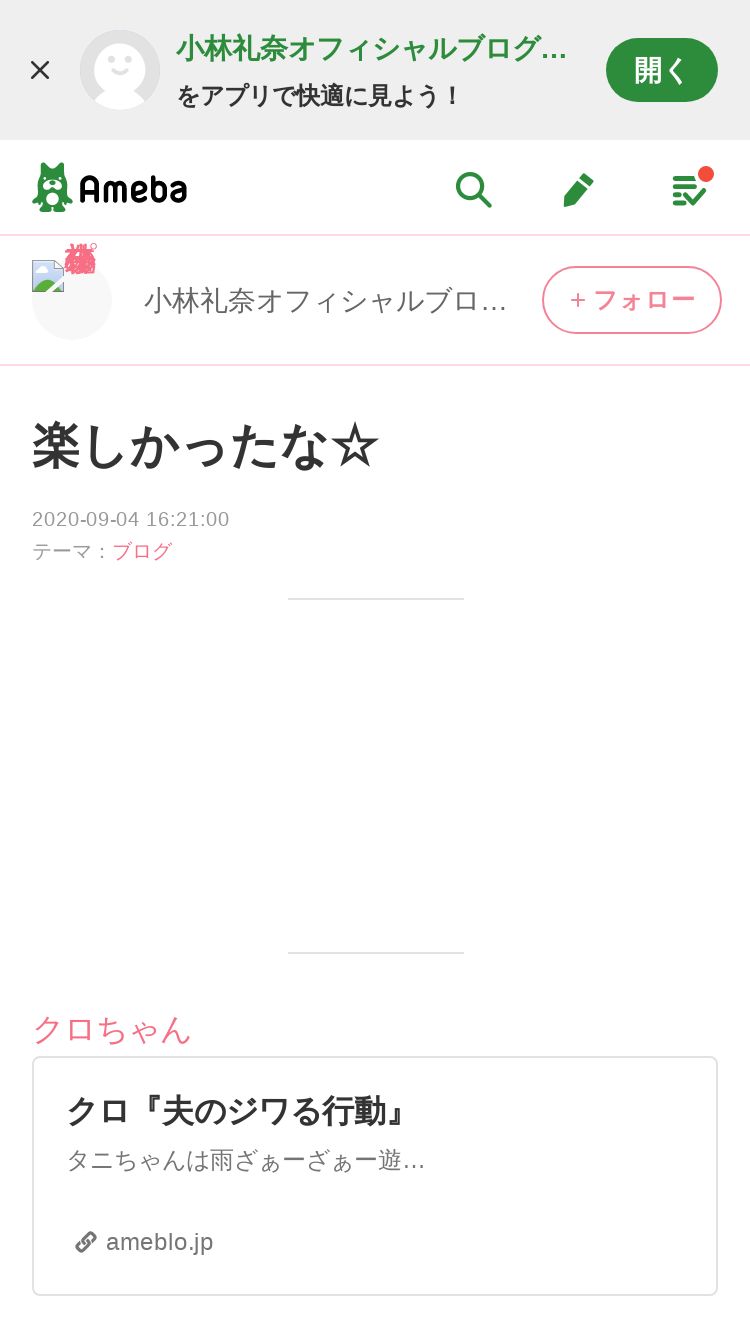Tap the 開く button to open app
Viewport: 750px width, 1334px height.
click(661, 70)
